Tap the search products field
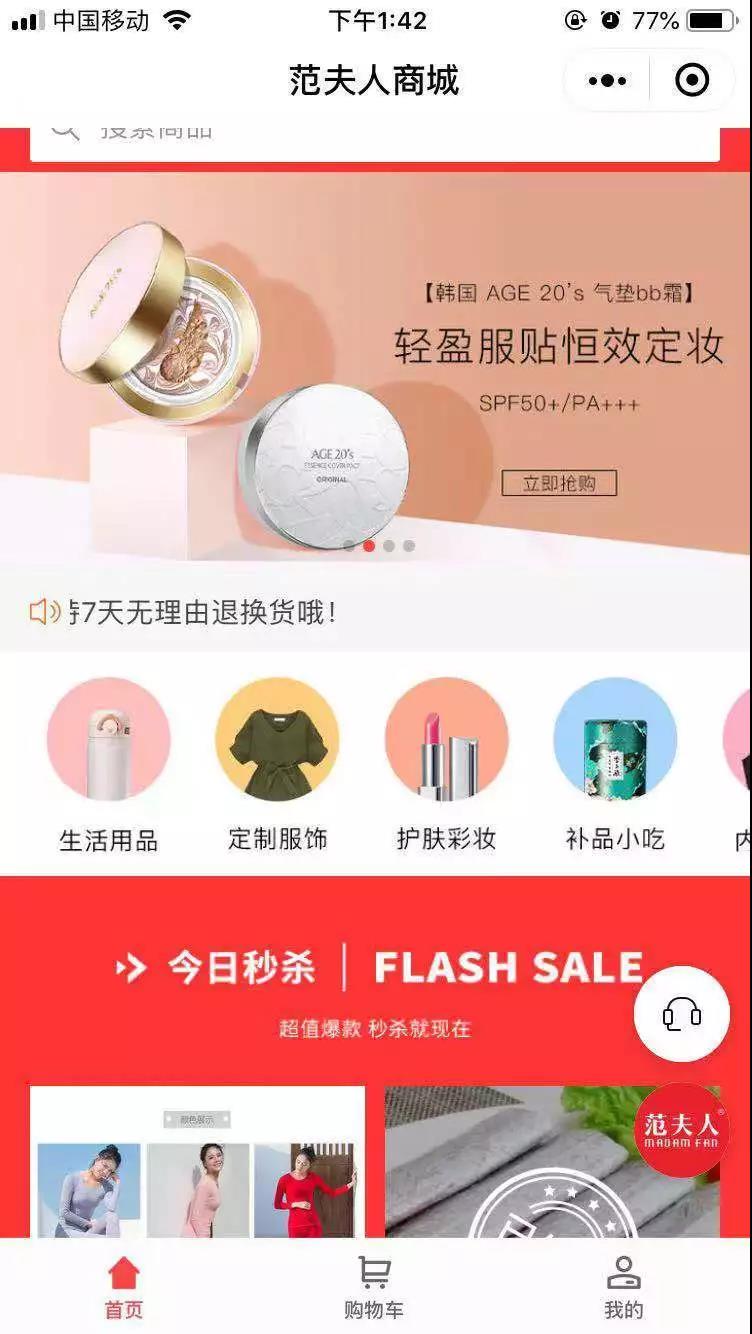This screenshot has height=1334, width=752. coord(375,138)
